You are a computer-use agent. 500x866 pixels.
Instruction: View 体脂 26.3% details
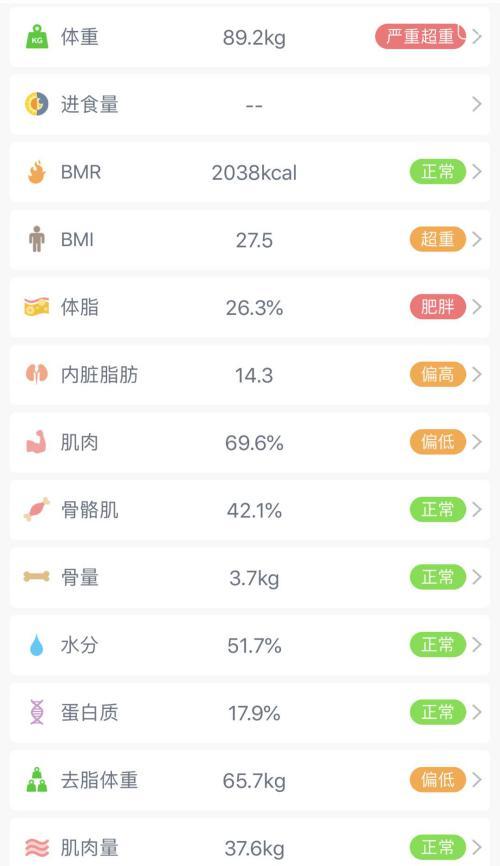[x=250, y=307]
